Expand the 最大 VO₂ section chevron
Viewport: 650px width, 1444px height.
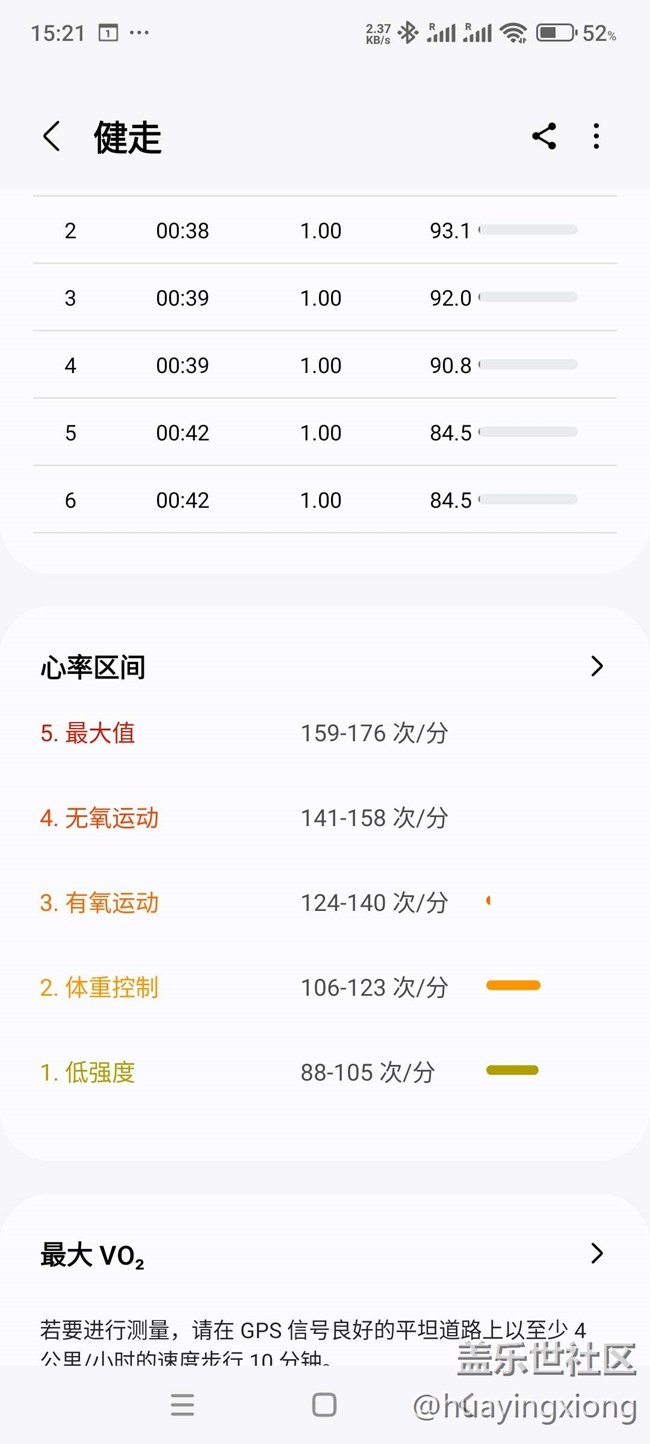(597, 1253)
